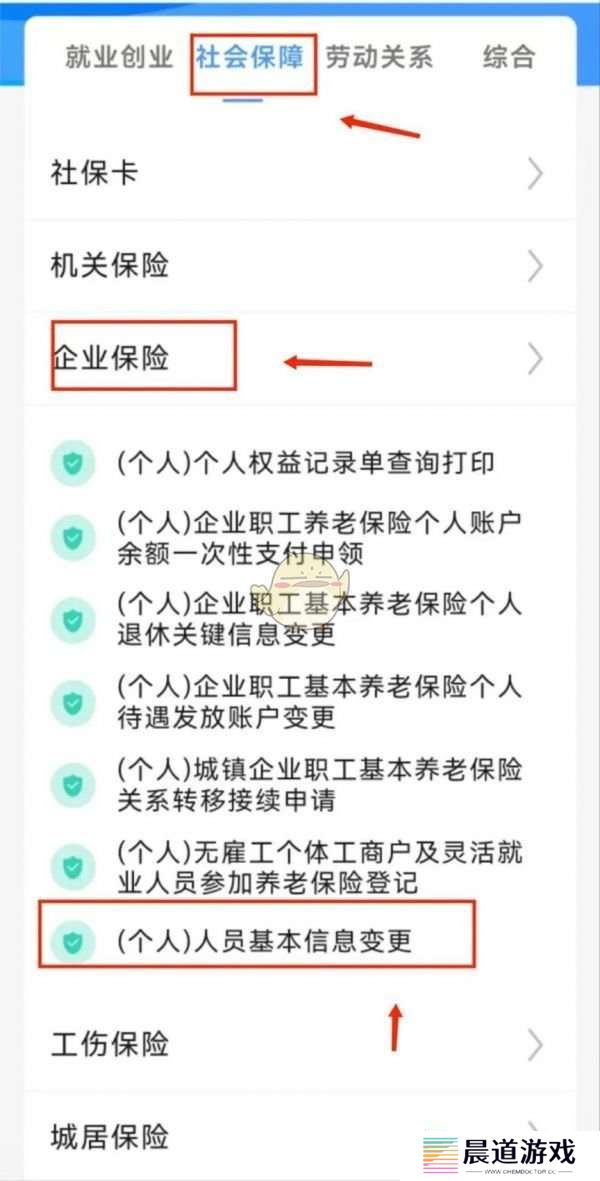600x1181 pixels.
Task: Open 个人退休关键信息变更 service
Action: tap(319, 620)
